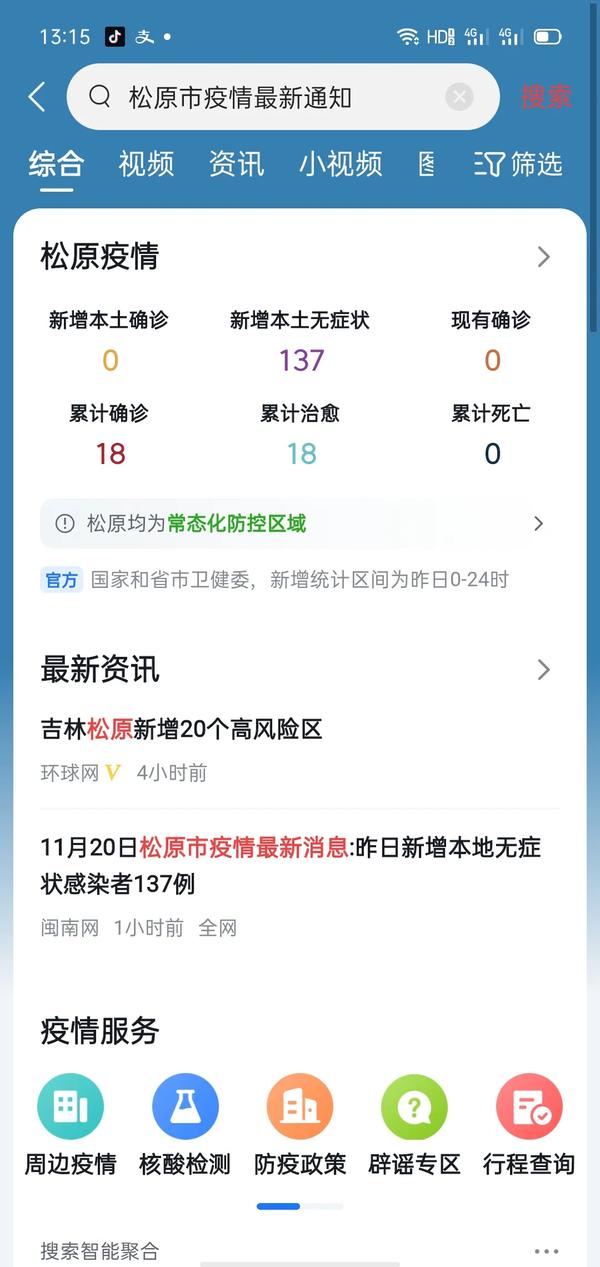Screen dimensions: 600x1267
Task: Select the 防疫政策 service
Action: (300, 1126)
